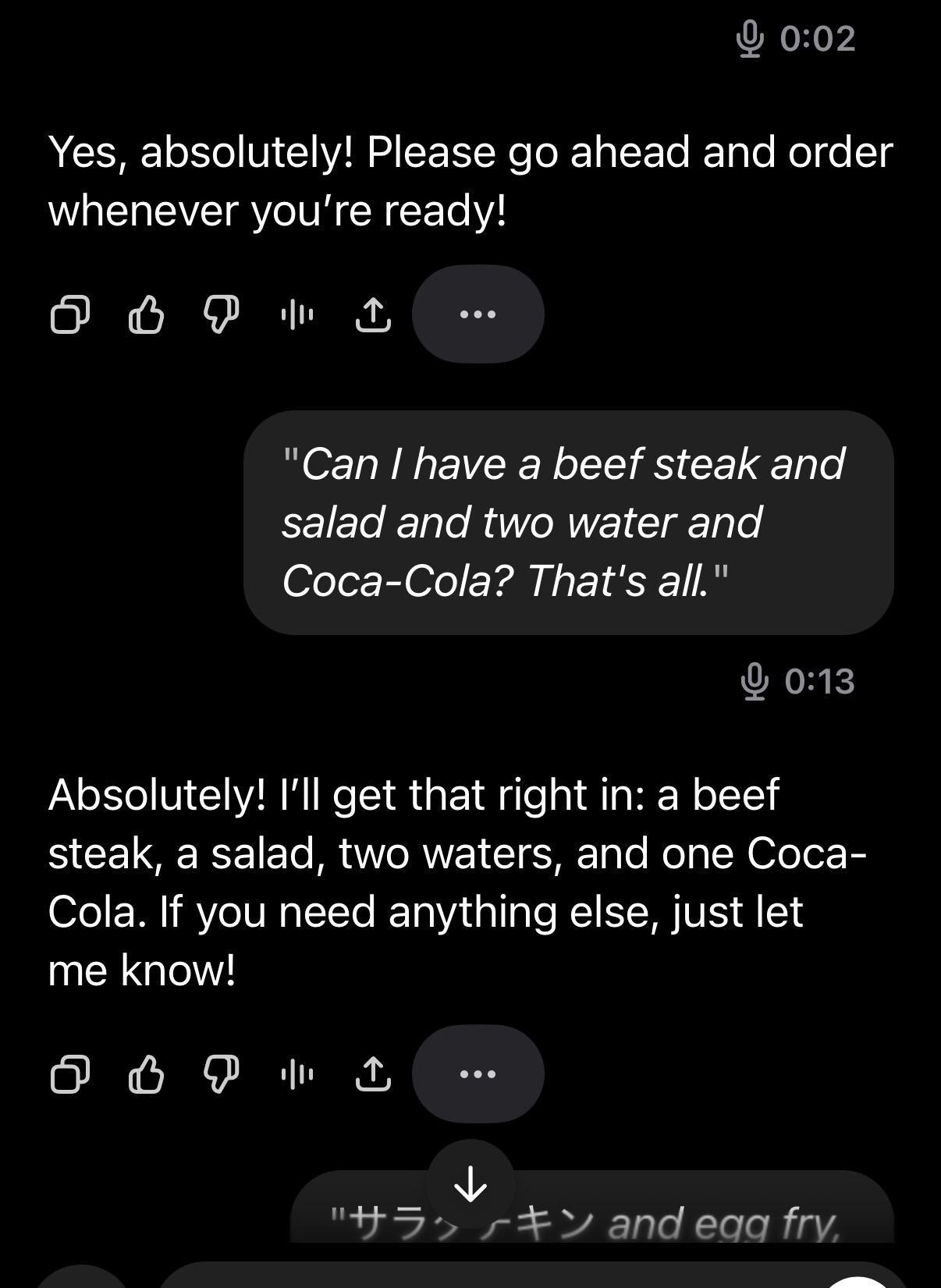This screenshot has height=1288, width=941.
Task: Open more options under "Yes, absolutely!" reply
Action: pos(478,314)
